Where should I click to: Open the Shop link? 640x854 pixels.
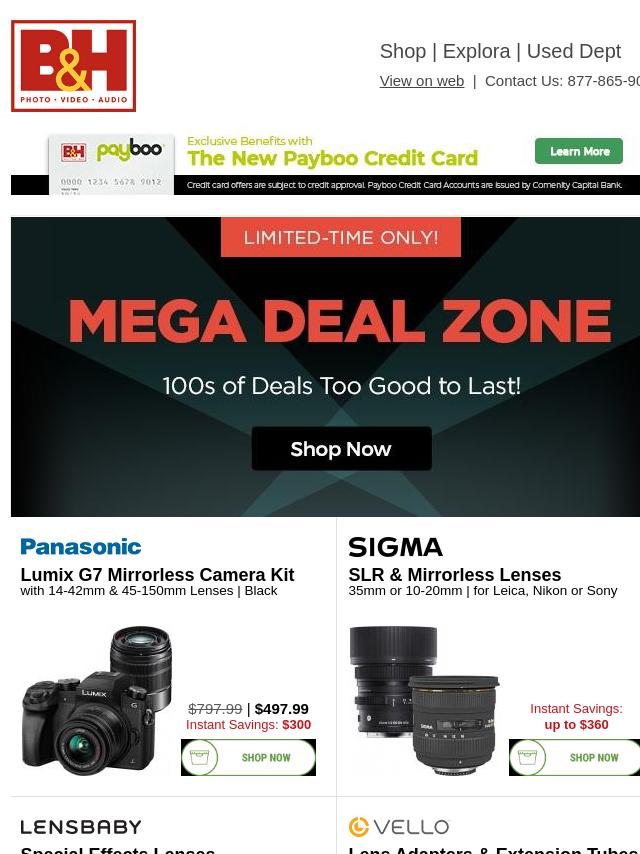tap(402, 51)
